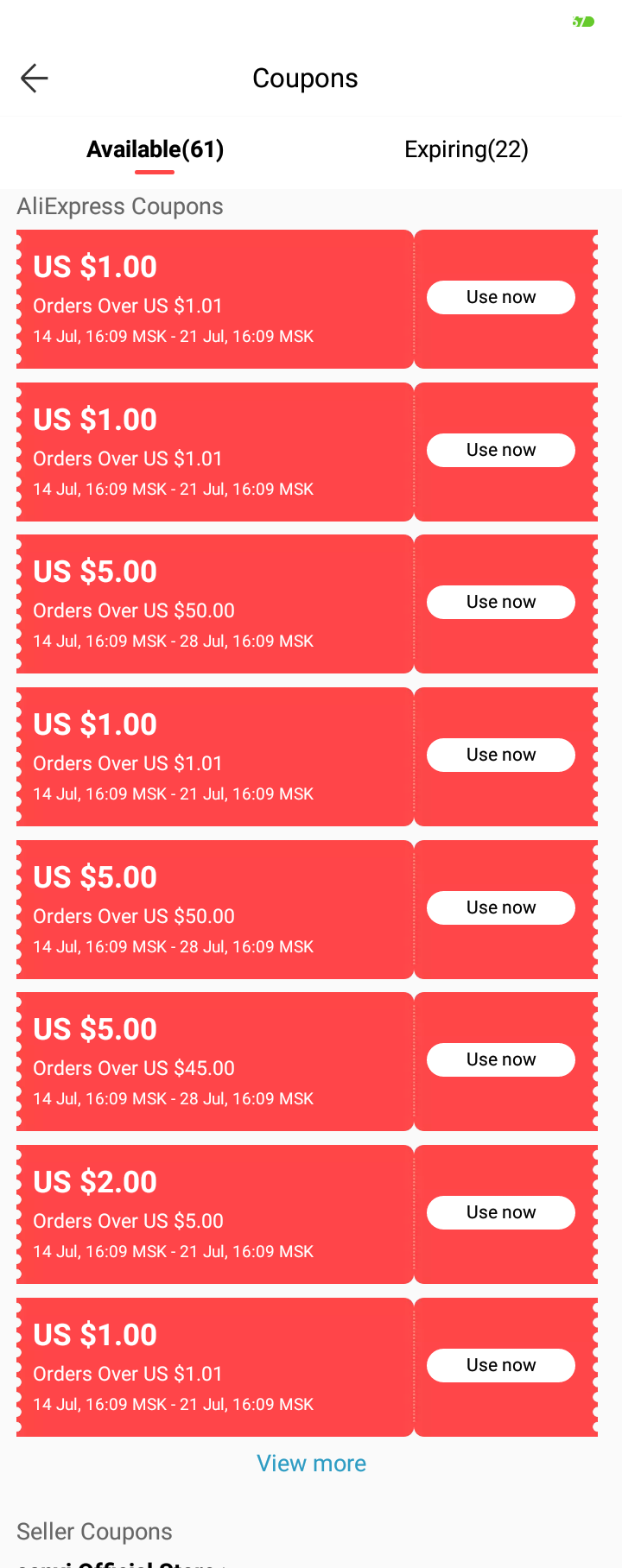Tap View more AliExpress coupons
This screenshot has width=622, height=1568.
(x=311, y=1464)
